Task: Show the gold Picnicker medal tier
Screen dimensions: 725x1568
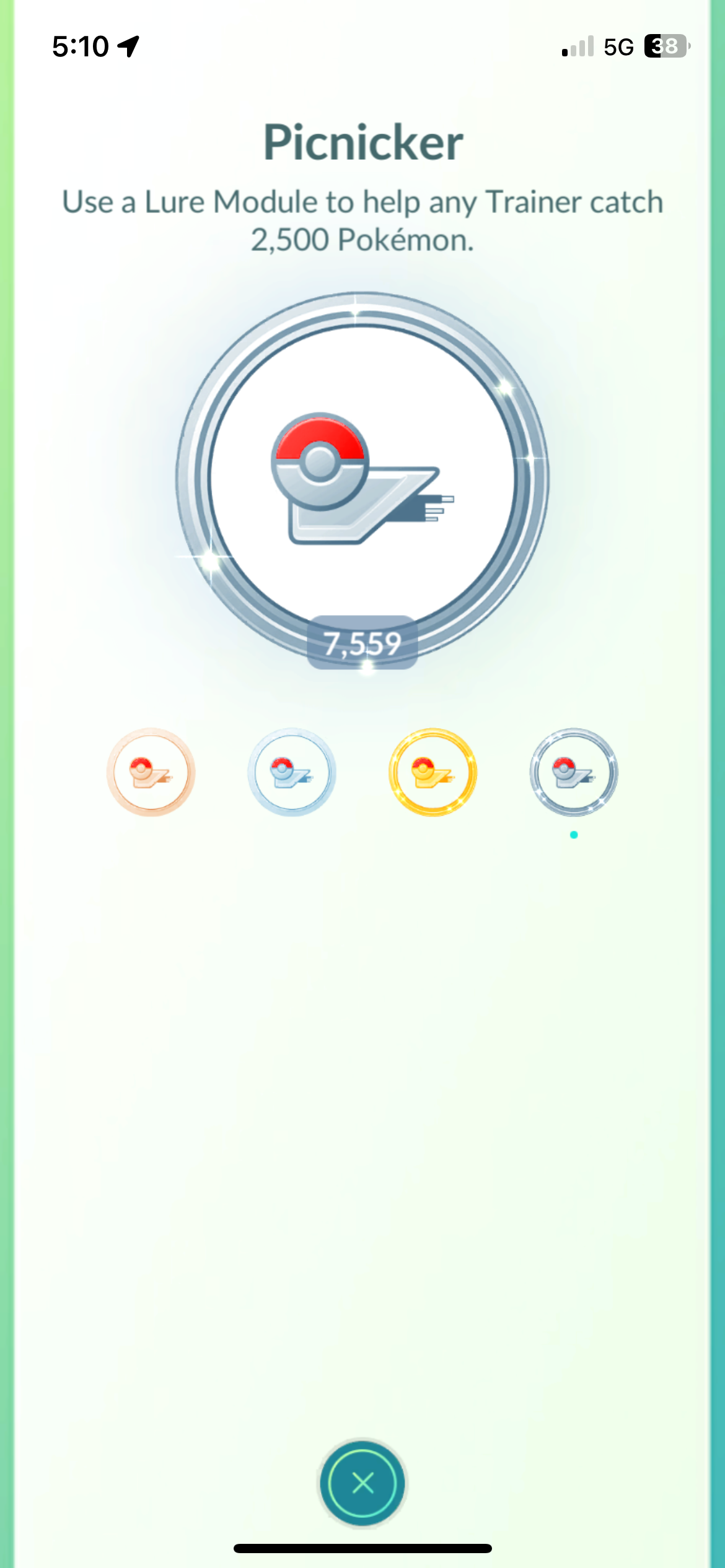Action: coord(433,772)
